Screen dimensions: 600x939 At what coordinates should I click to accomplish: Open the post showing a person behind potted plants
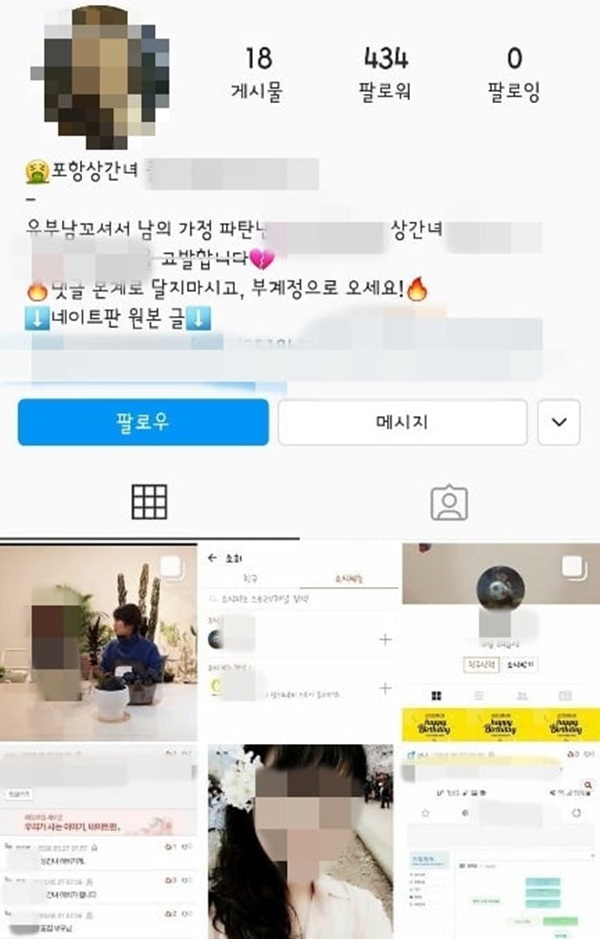click(98, 640)
